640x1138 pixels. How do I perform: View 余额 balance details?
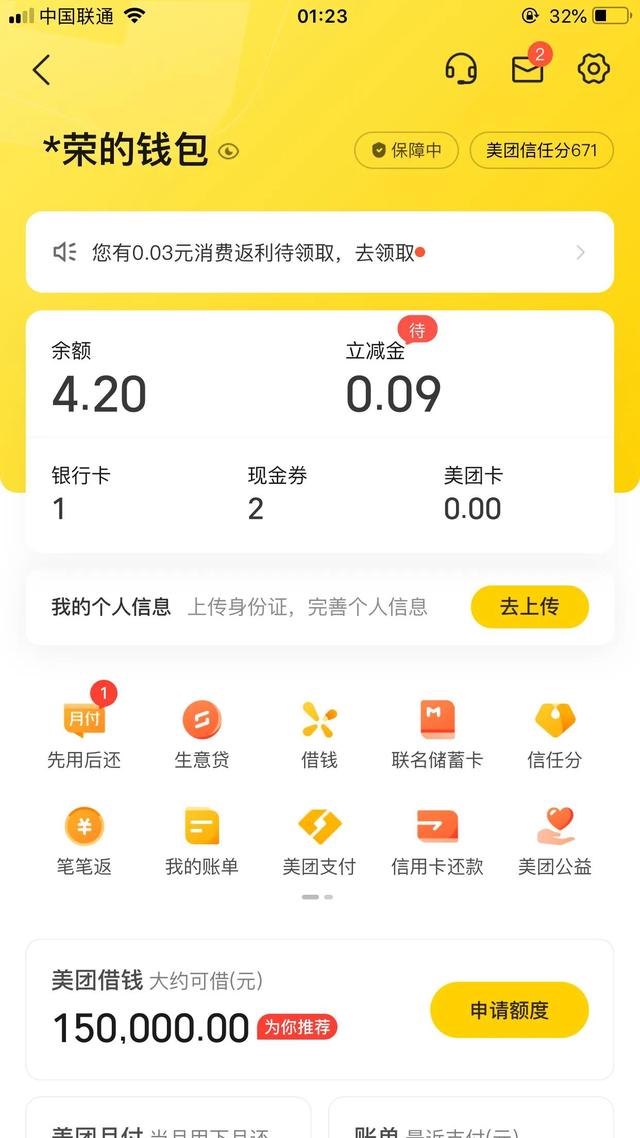[99, 378]
